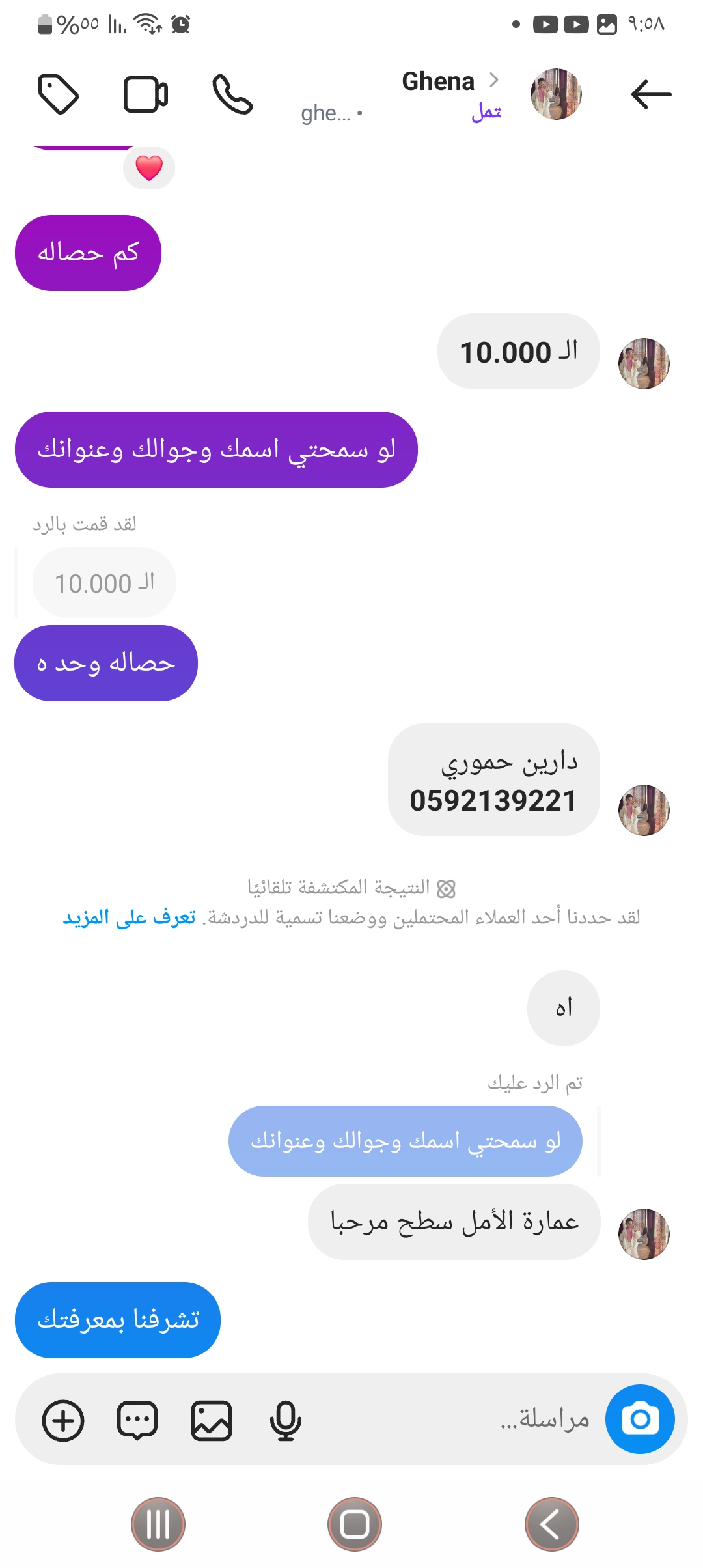Tap the system recent apps button
Viewport: 703px width, 1568px height.
click(x=158, y=1524)
